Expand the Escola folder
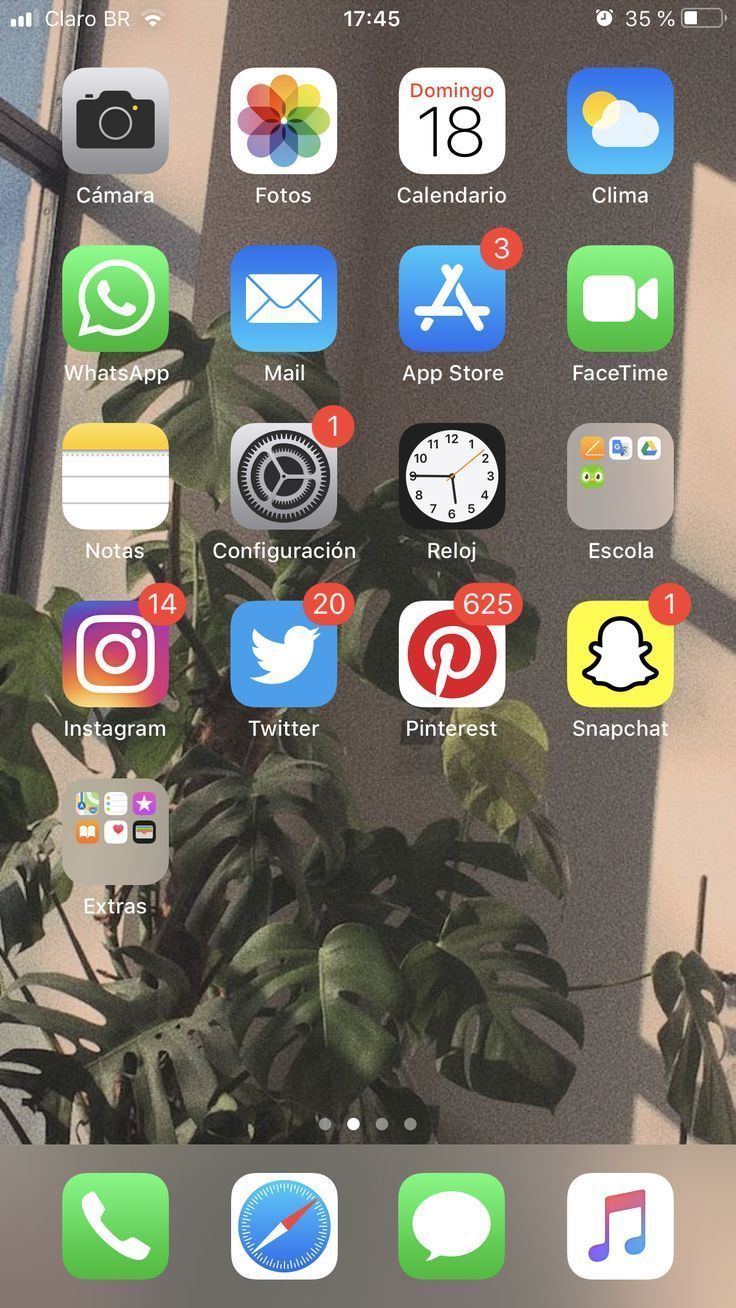736x1308 pixels. (620, 476)
